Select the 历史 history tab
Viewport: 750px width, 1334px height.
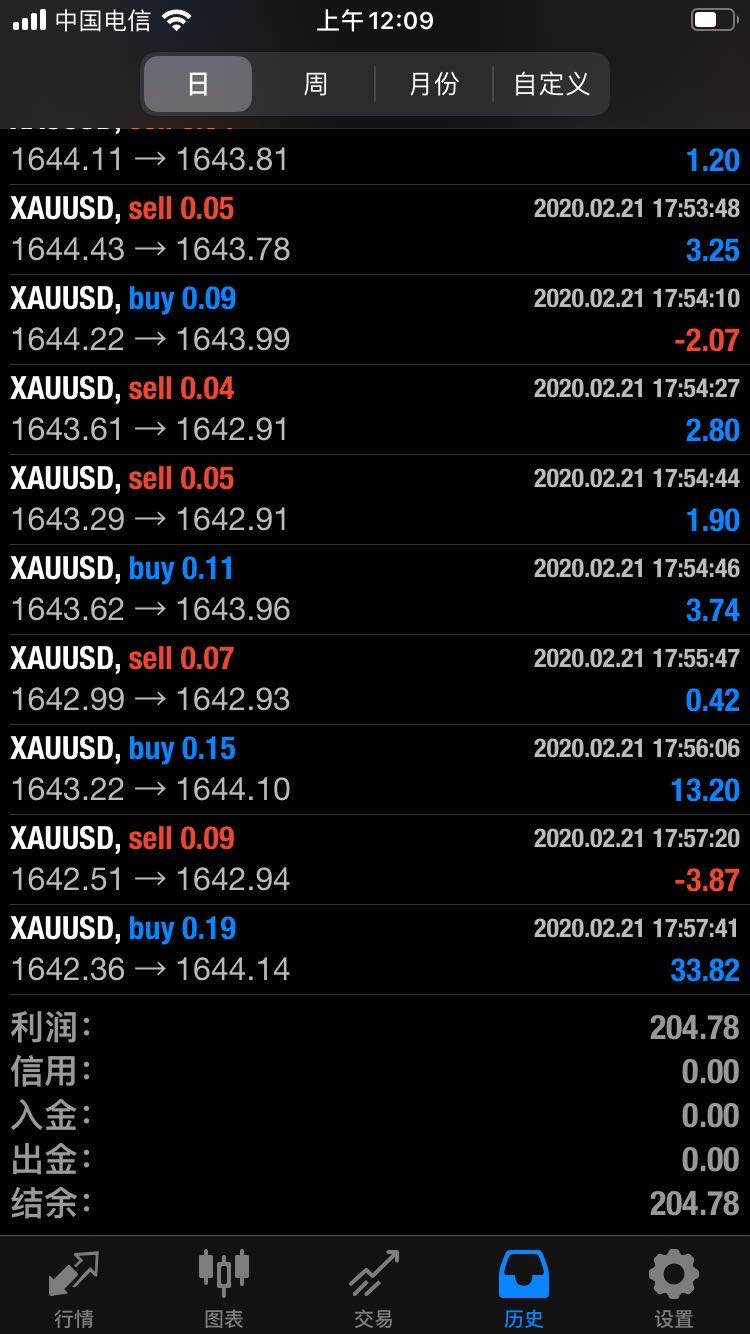point(524,1288)
